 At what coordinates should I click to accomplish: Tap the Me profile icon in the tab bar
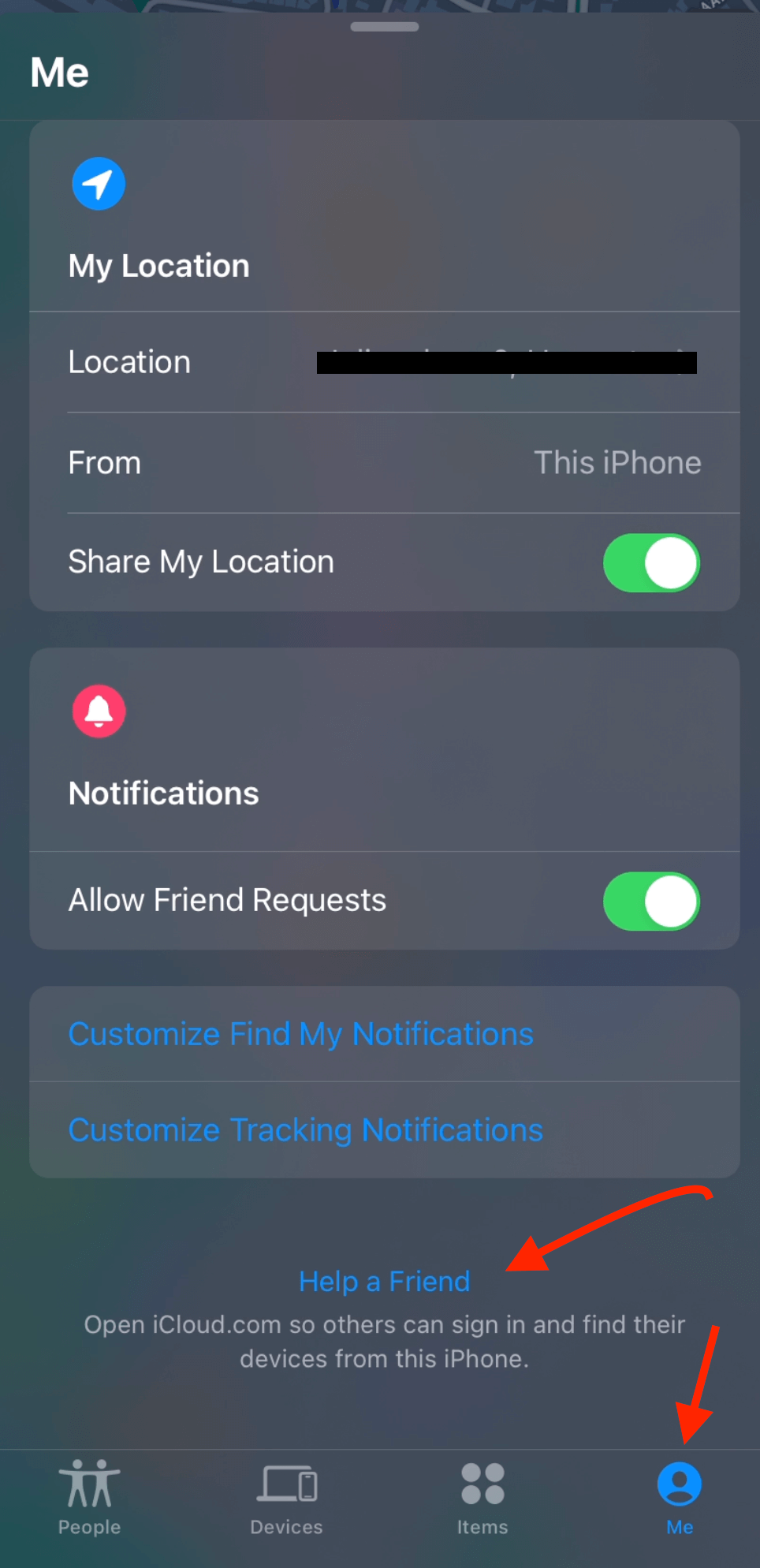[678, 1483]
